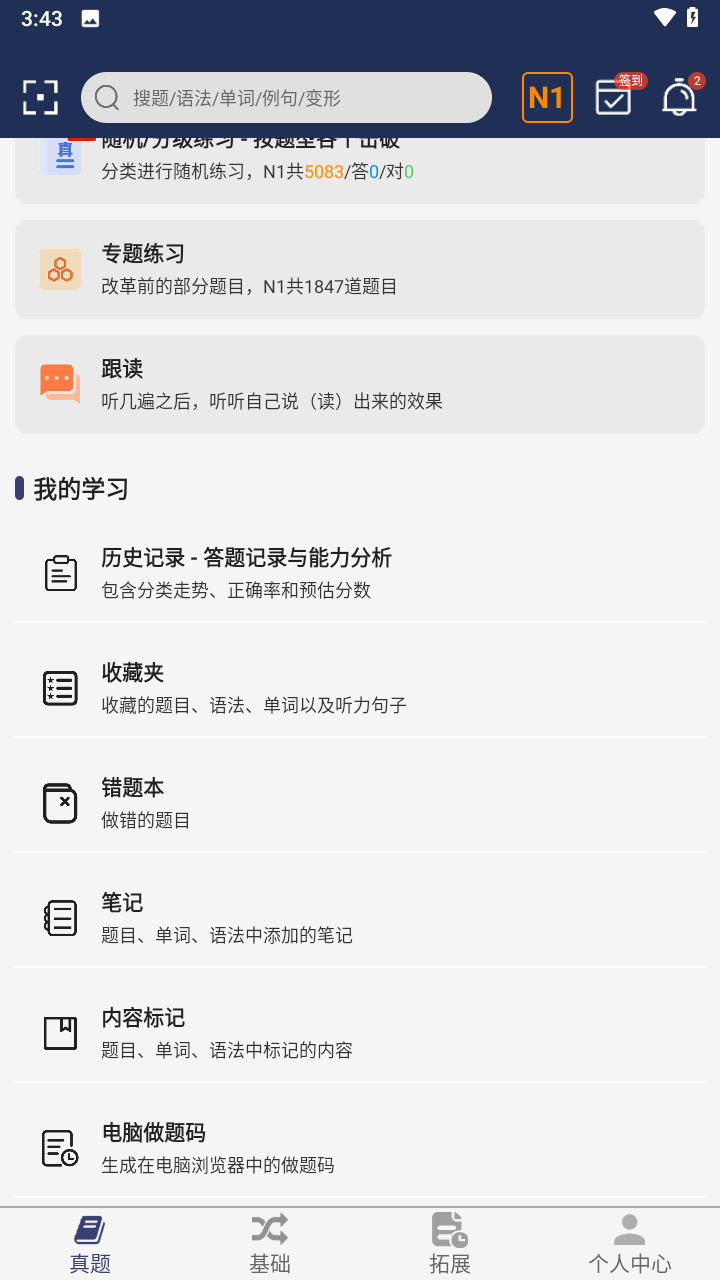Open the 跟读 shadowing practice card
Image resolution: width=720 pixels, height=1280 pixels.
(360, 385)
